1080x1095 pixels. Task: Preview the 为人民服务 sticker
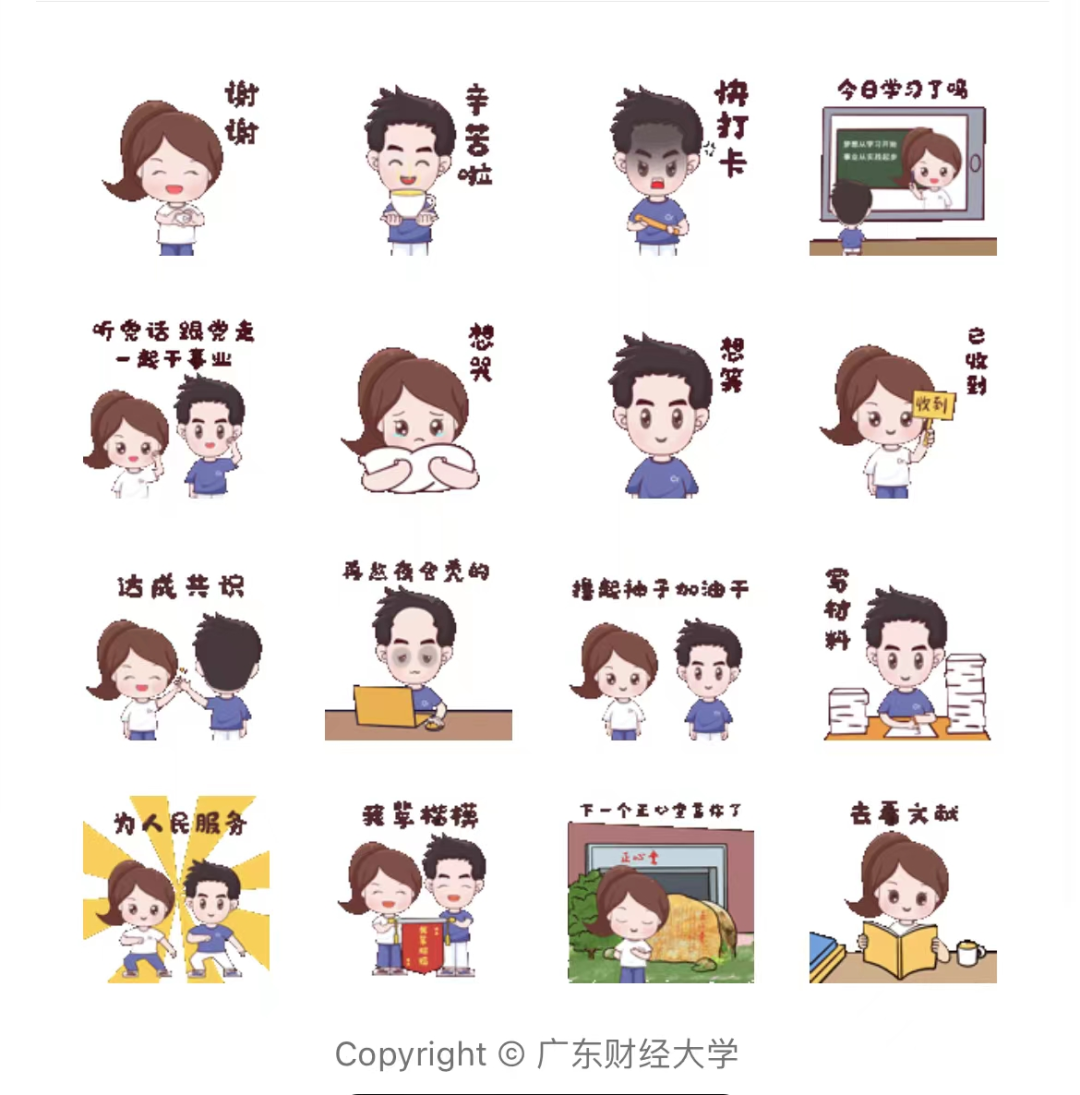(177, 890)
